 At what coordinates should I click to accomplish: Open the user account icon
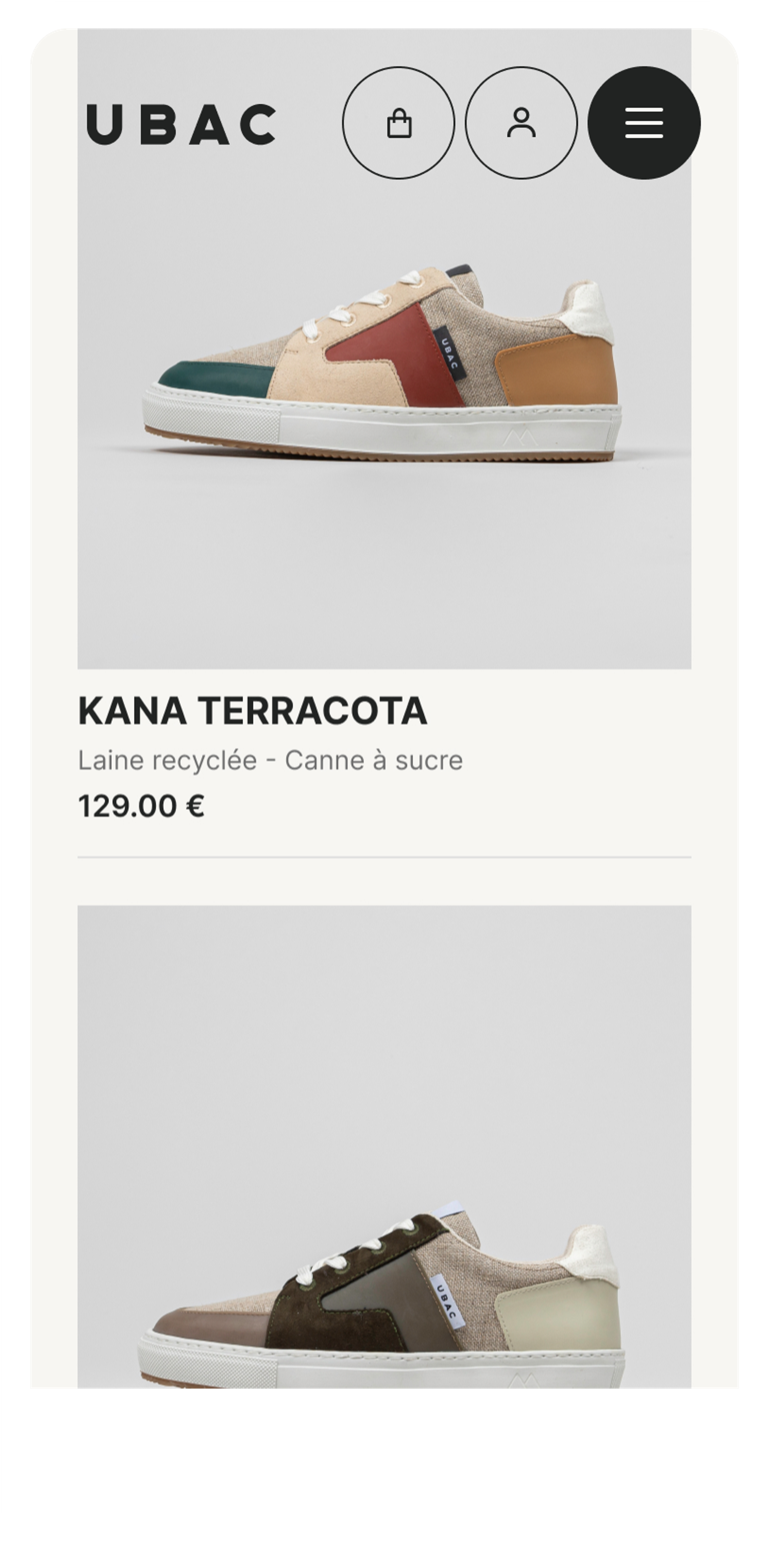(521, 123)
